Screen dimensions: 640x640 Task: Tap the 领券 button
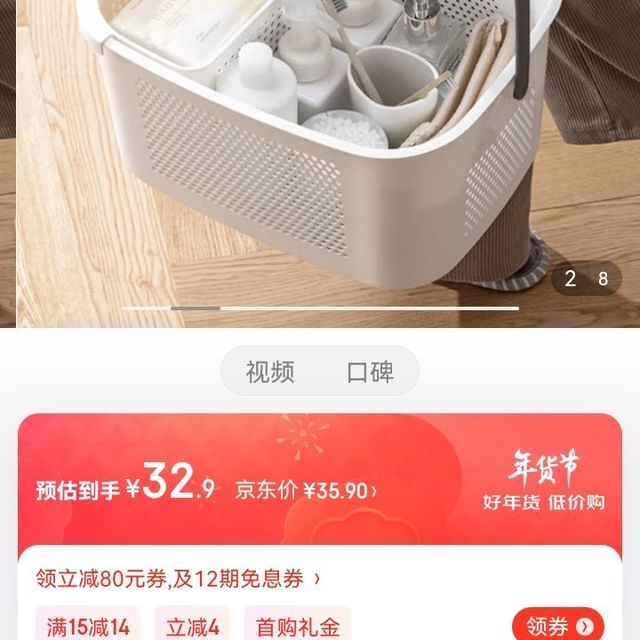[558, 626]
